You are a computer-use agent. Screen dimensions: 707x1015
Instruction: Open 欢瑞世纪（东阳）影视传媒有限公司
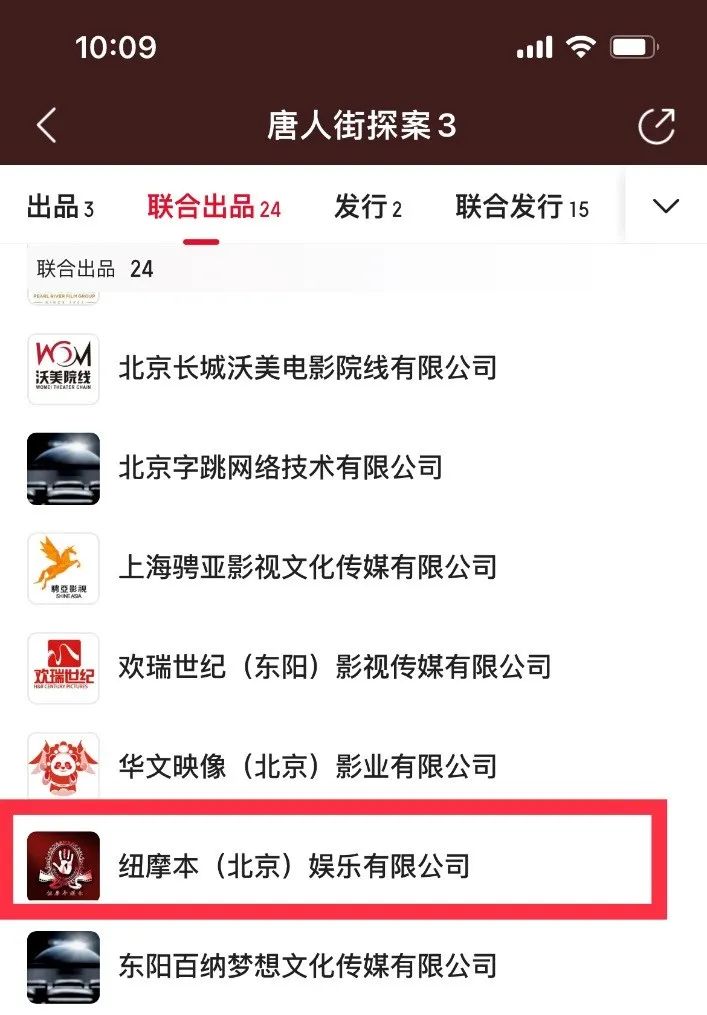pos(334,667)
